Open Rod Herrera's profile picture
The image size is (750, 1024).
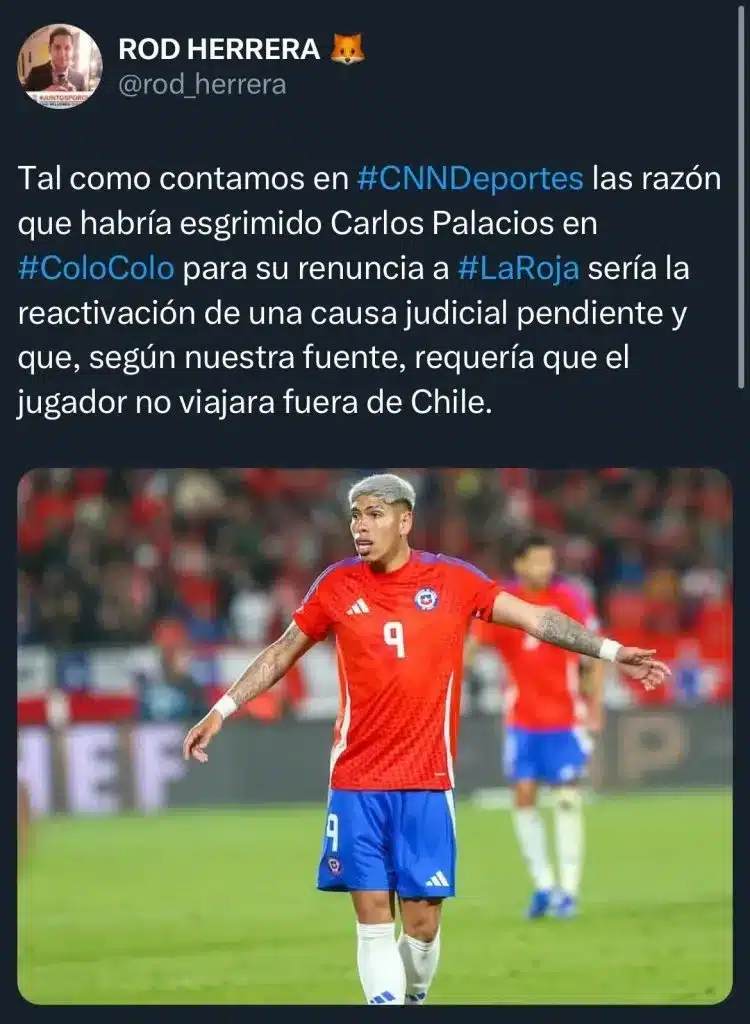coord(59,66)
